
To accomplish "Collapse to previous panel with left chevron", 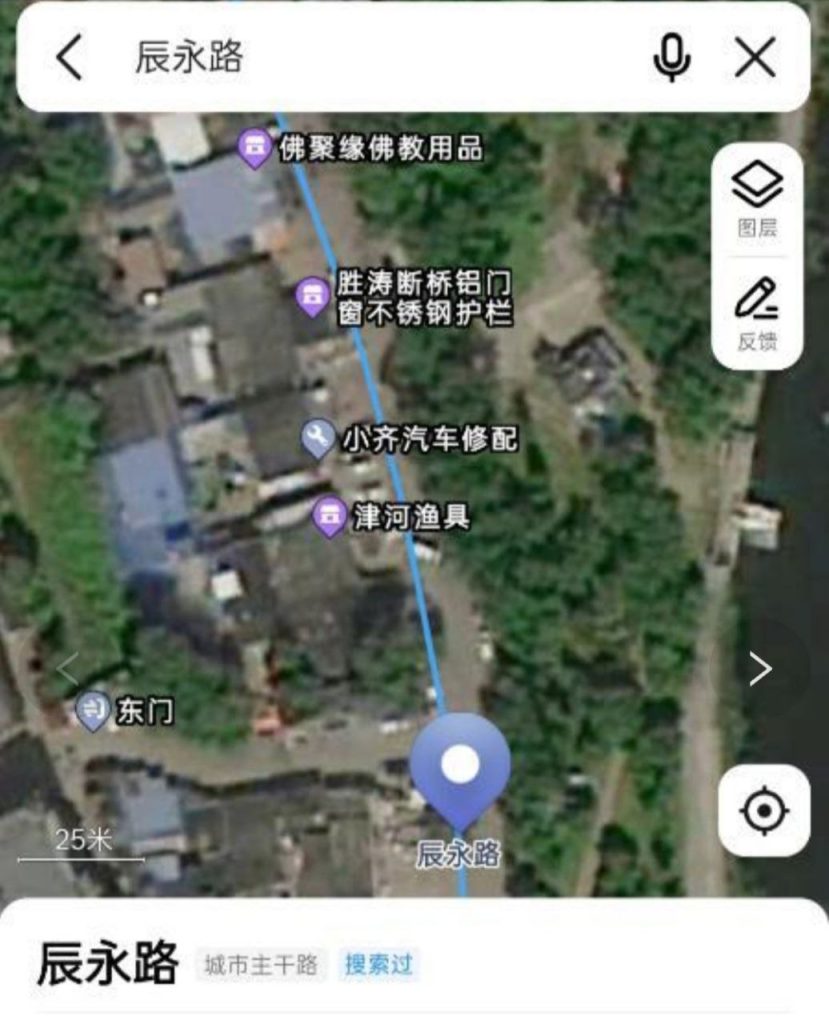I will pyautogui.click(x=68, y=668).
